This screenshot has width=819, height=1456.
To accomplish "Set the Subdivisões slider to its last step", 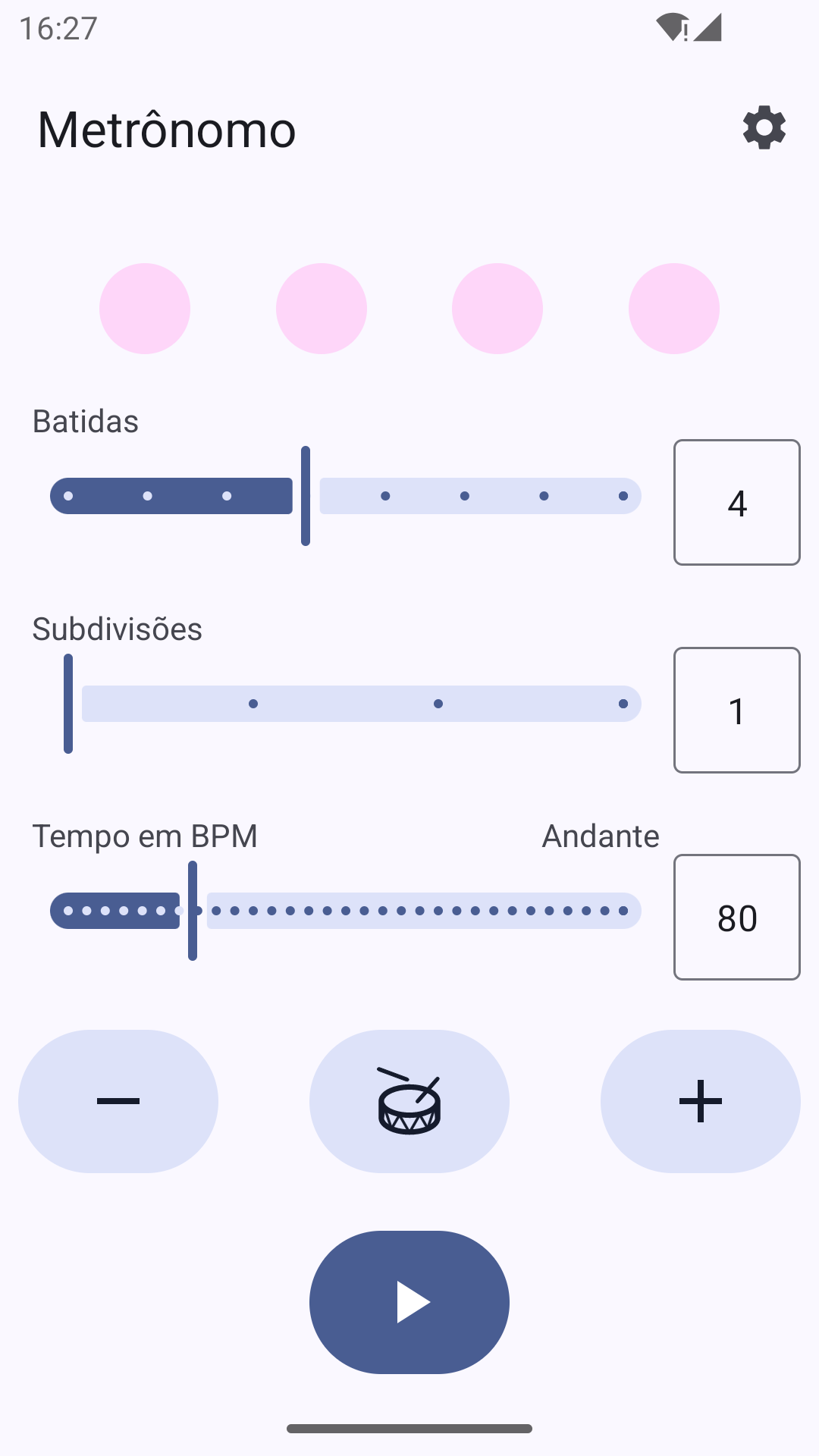I will [x=623, y=704].
